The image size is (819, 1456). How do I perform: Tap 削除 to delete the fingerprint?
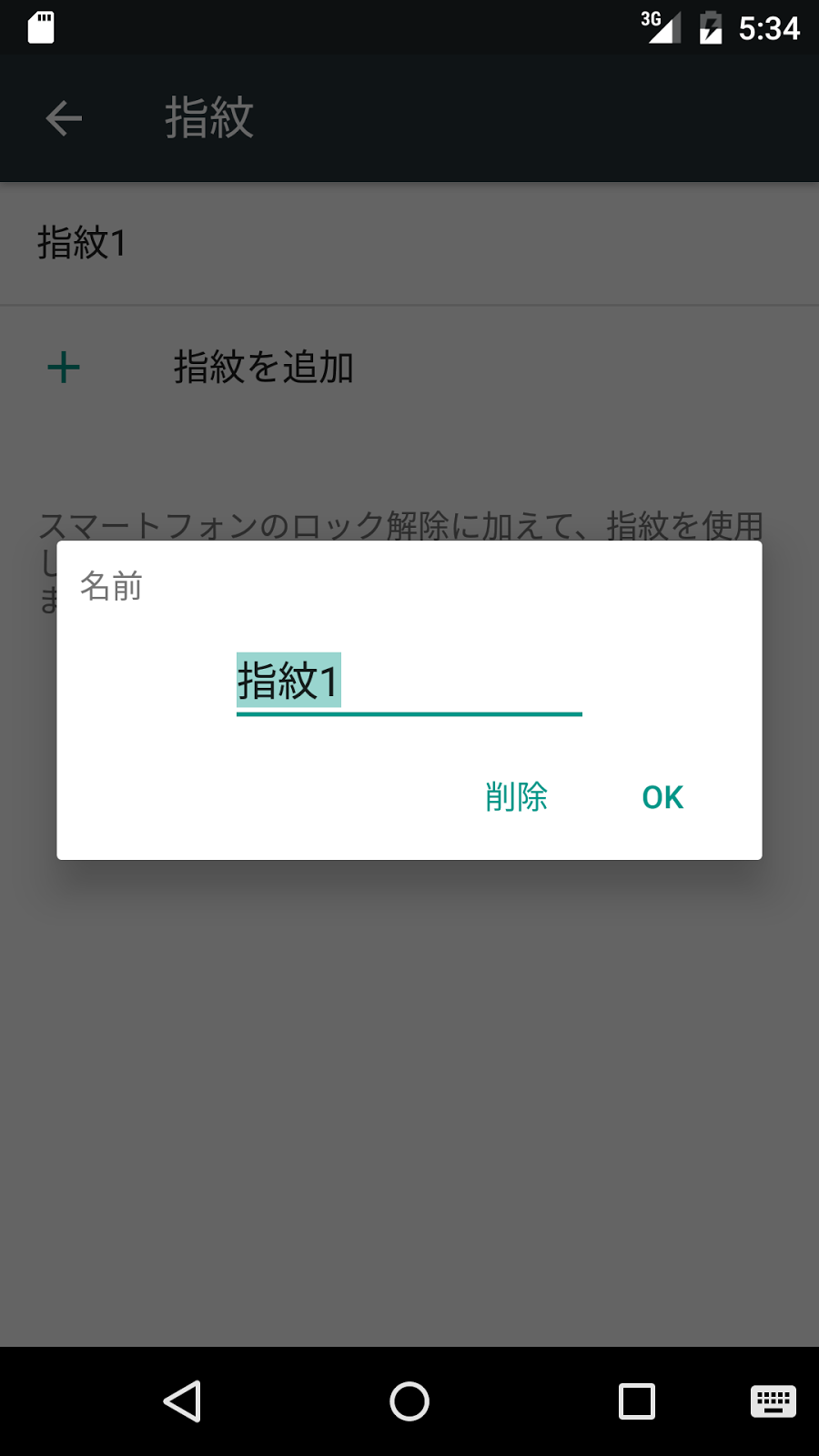(x=516, y=797)
